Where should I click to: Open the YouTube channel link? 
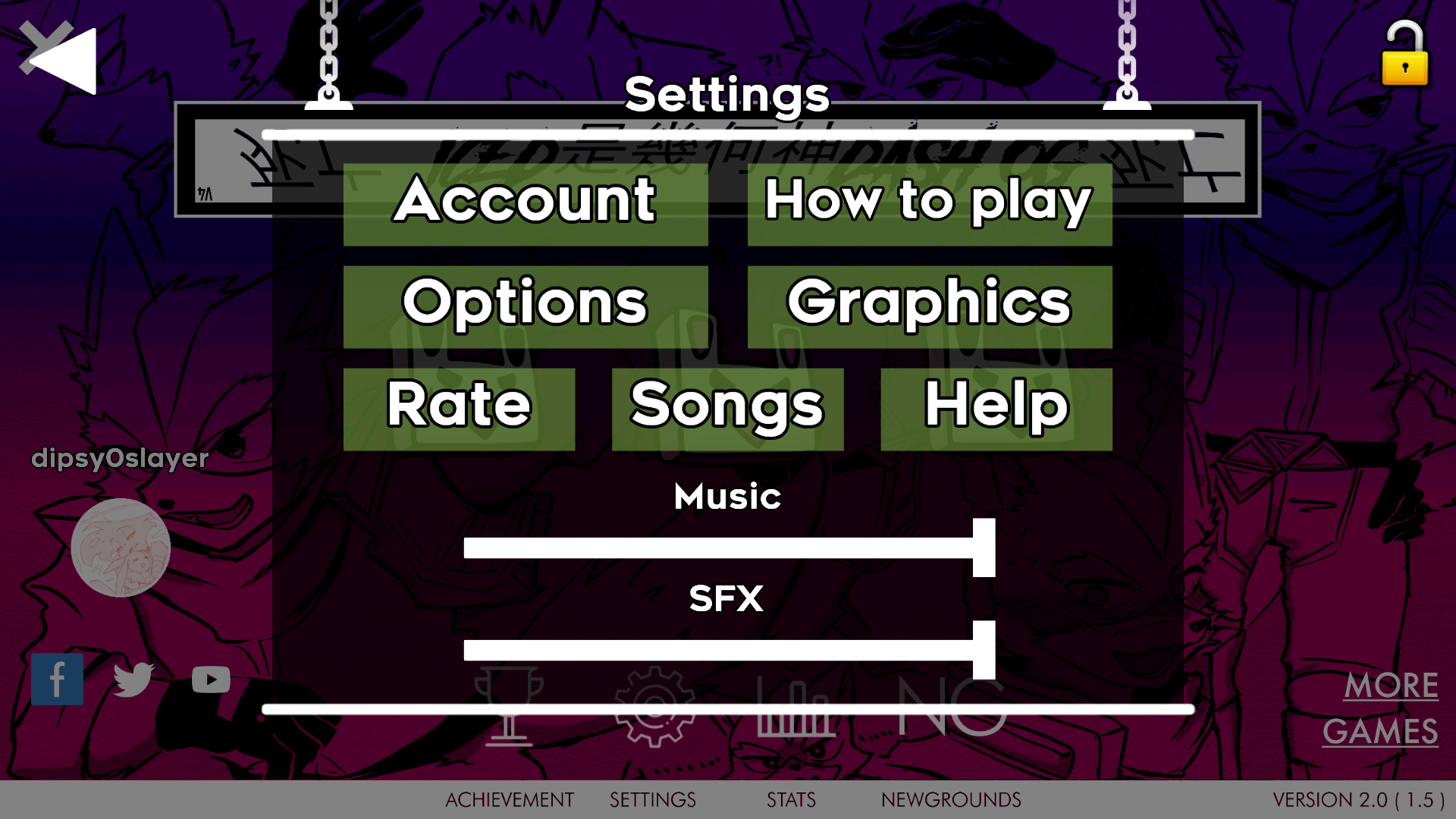[211, 679]
